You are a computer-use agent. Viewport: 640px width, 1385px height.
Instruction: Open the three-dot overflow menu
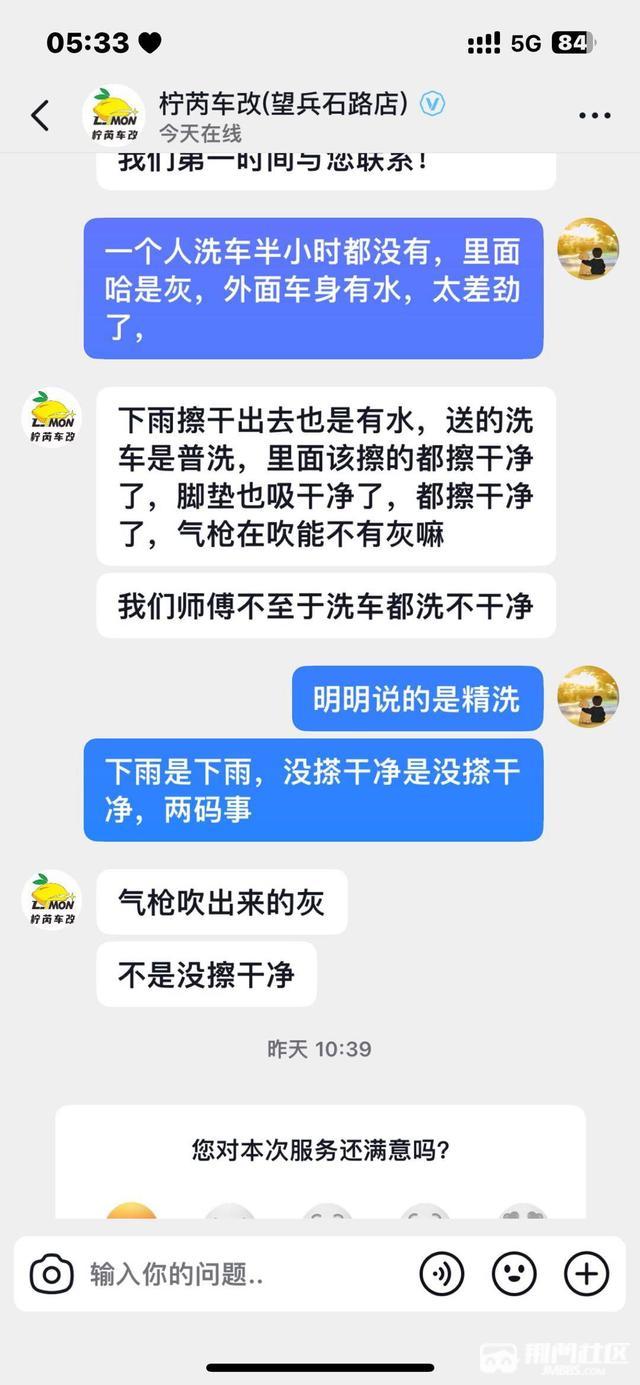click(594, 116)
